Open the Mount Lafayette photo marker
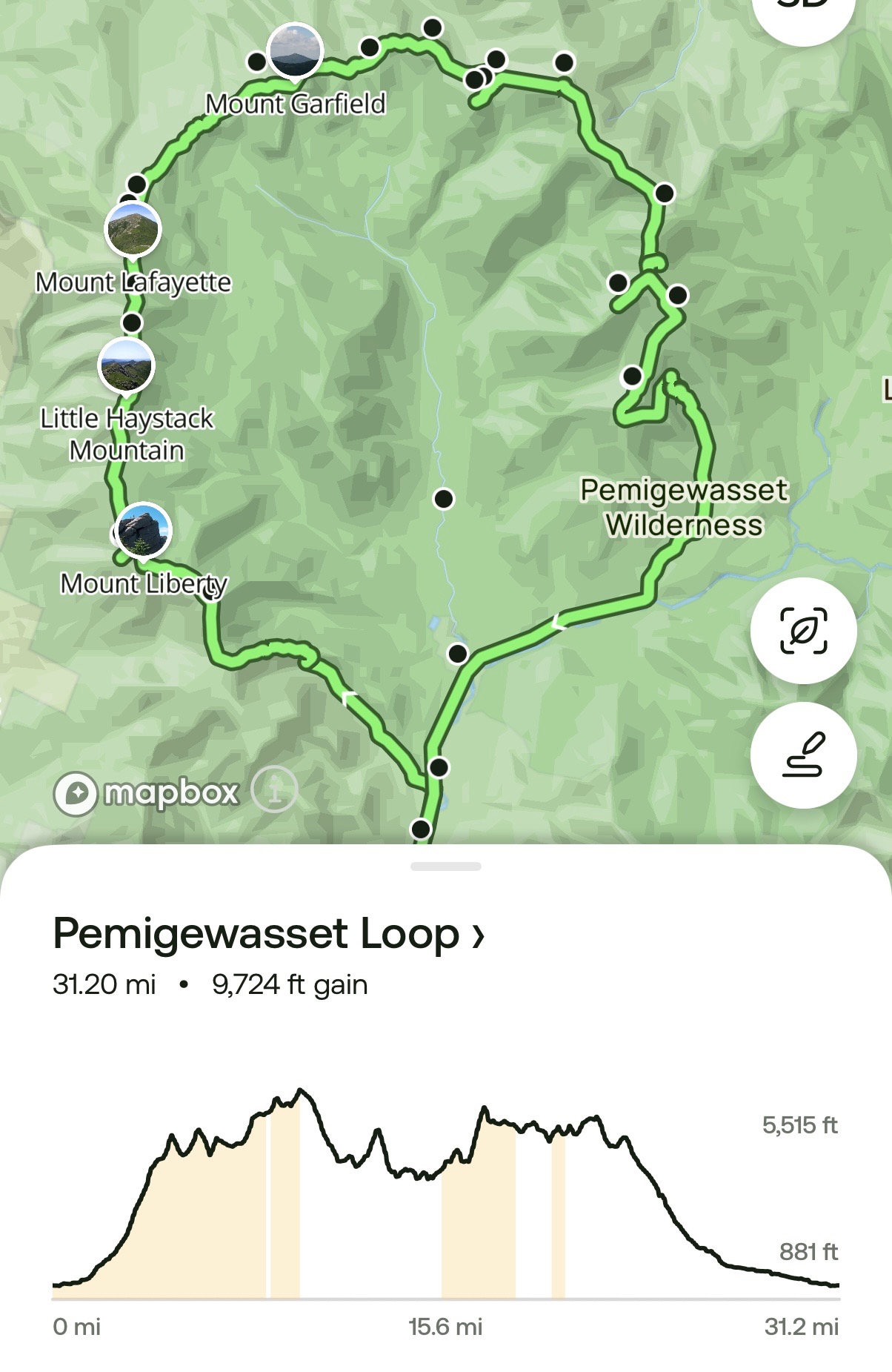This screenshot has width=892, height=1372. (133, 228)
